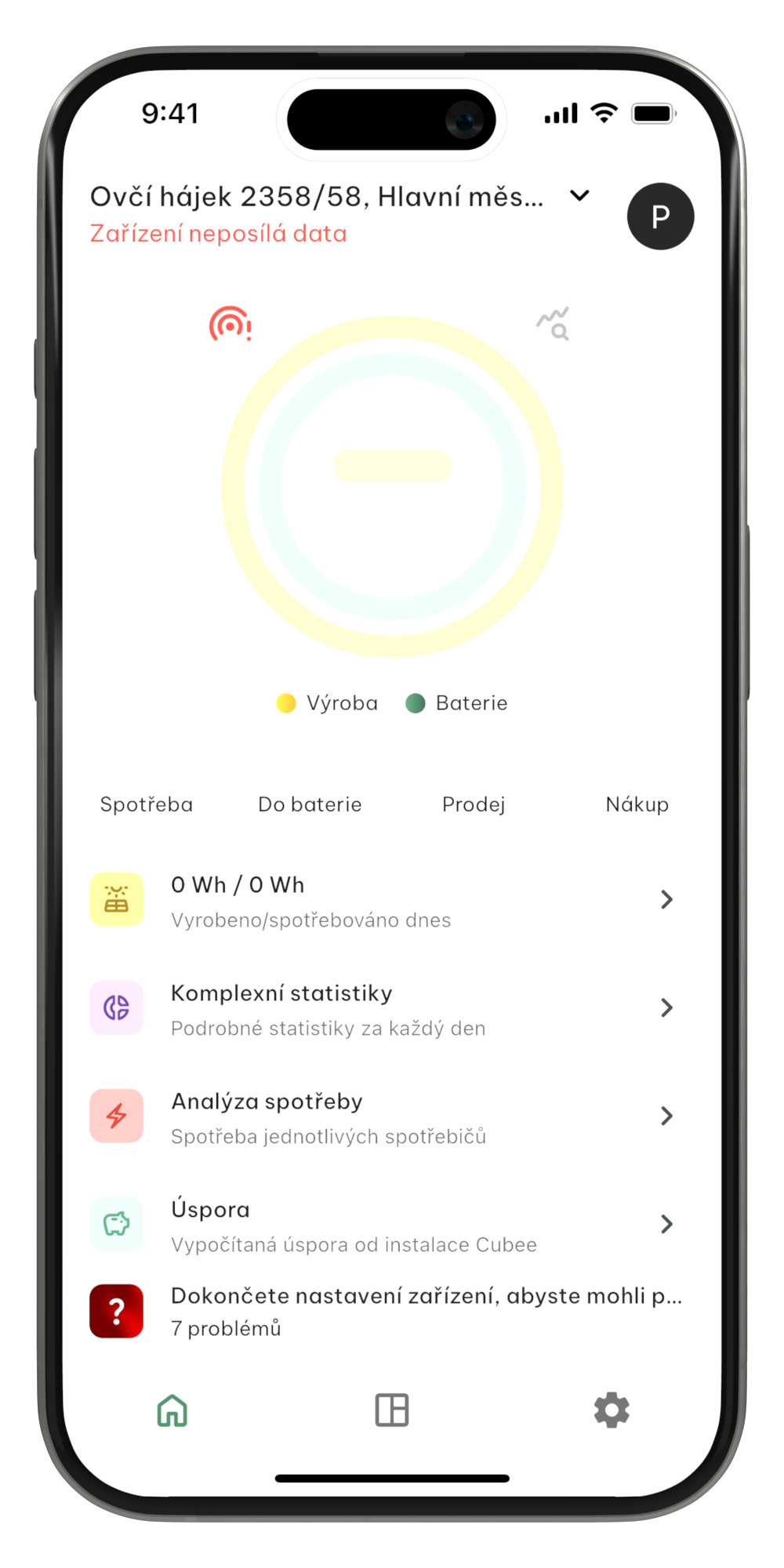Open the profile avatar P
Viewport: 784px width, 1568px height.
coord(660,216)
